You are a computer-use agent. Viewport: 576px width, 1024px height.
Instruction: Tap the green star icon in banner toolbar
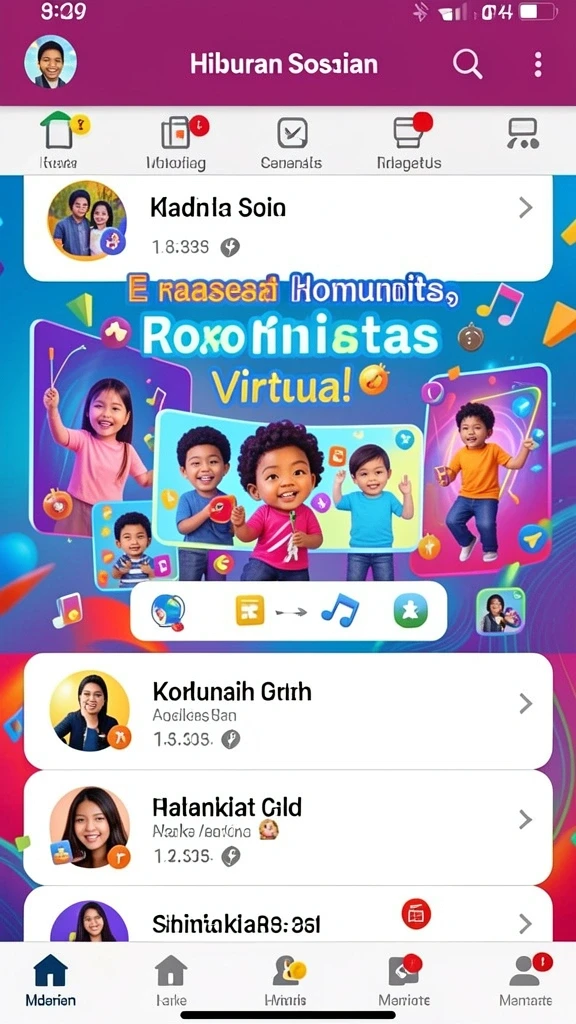[411, 612]
